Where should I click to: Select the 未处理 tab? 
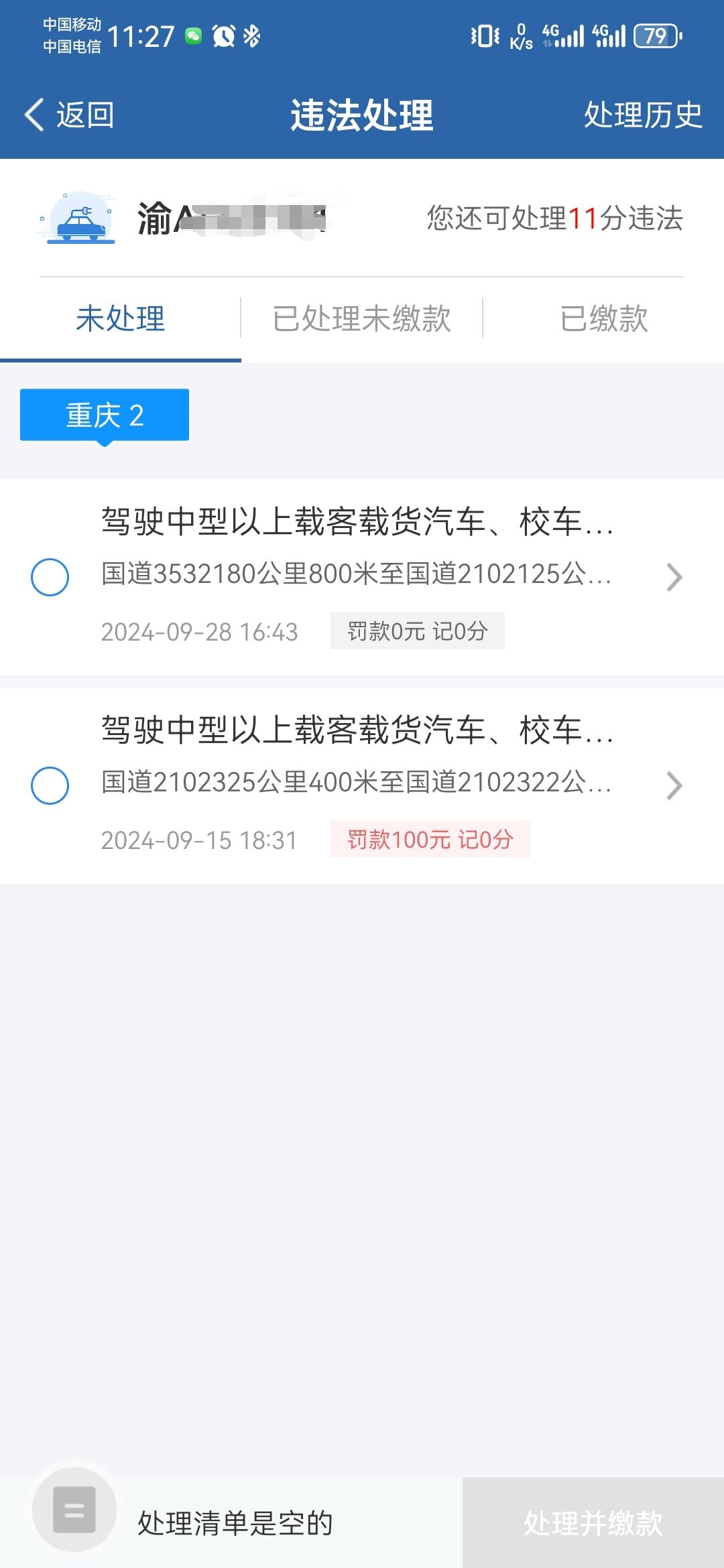point(121,318)
